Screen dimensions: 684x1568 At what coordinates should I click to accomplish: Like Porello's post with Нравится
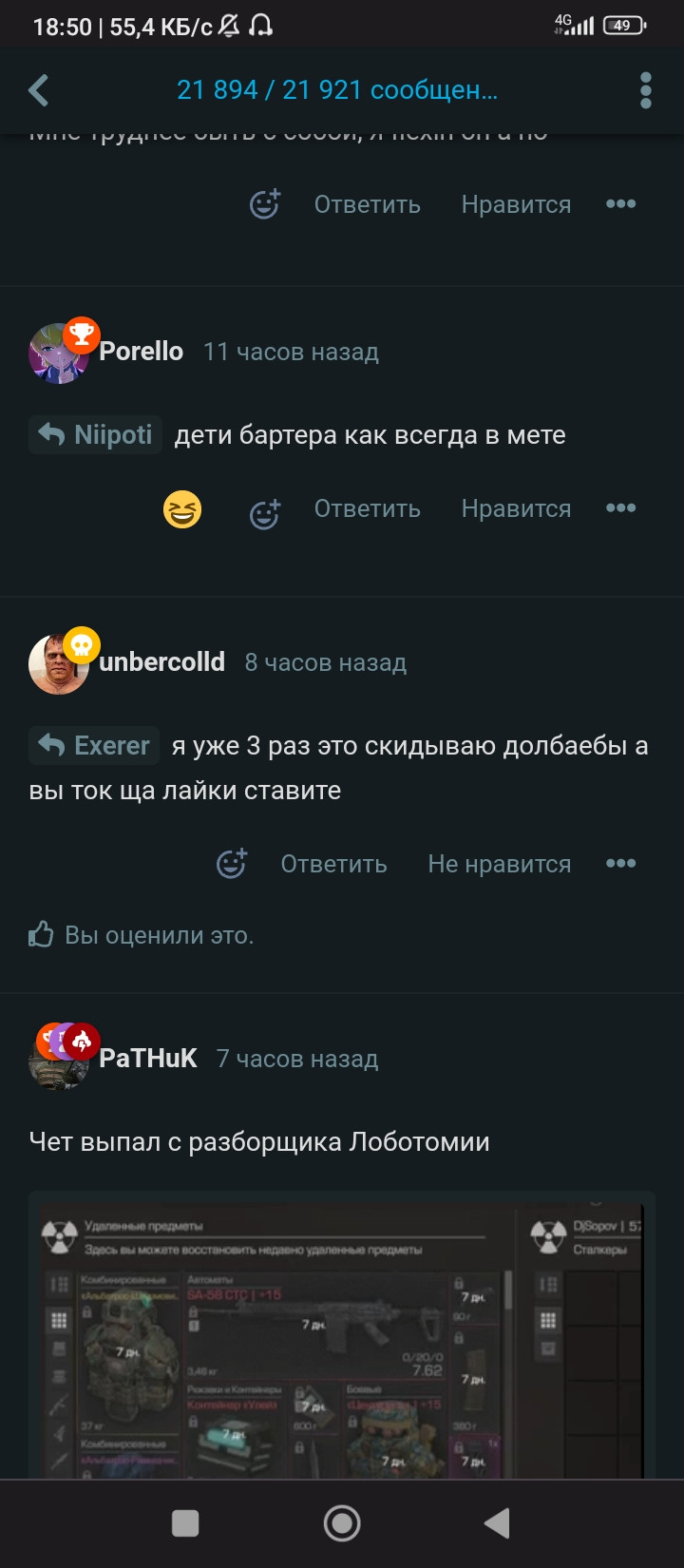(x=516, y=509)
